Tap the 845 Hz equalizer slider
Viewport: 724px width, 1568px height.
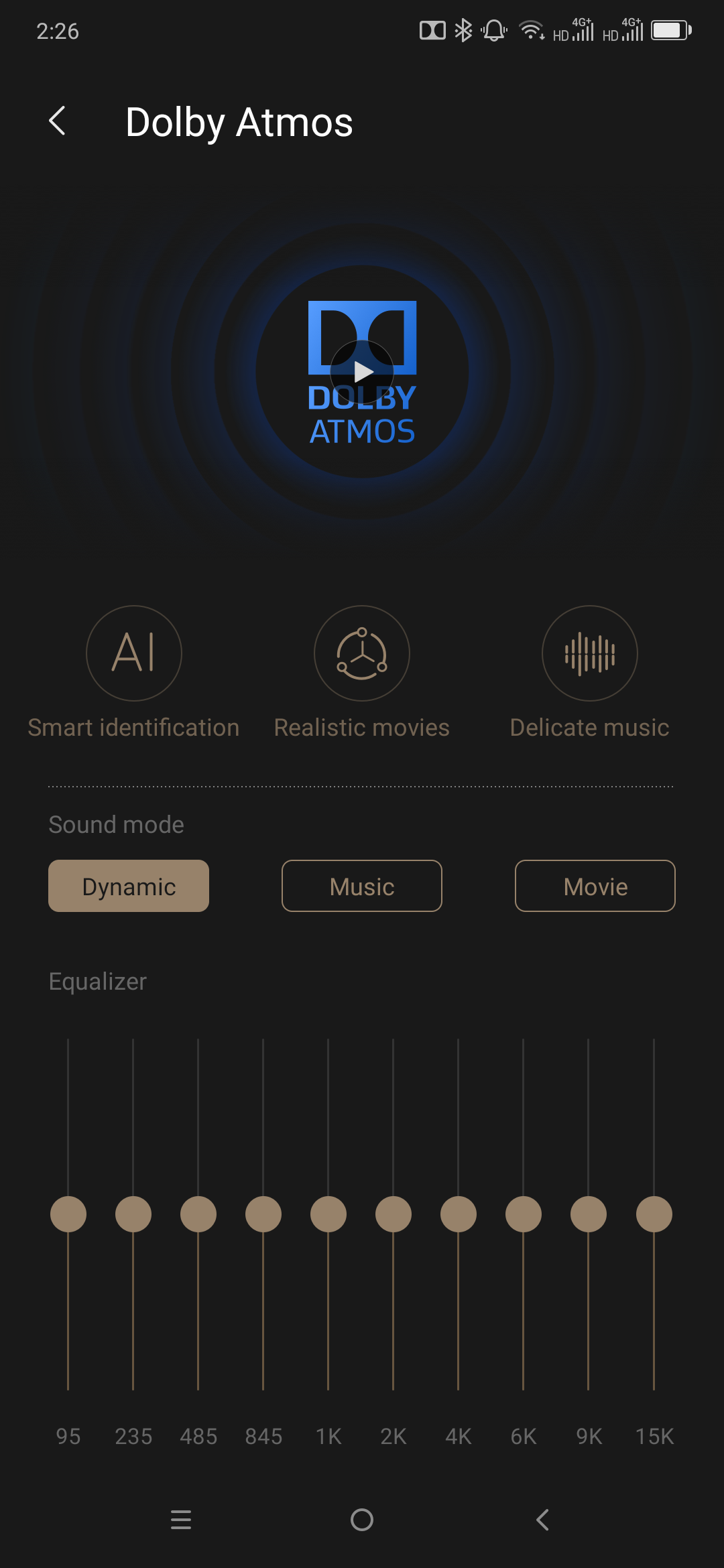pos(263,1214)
